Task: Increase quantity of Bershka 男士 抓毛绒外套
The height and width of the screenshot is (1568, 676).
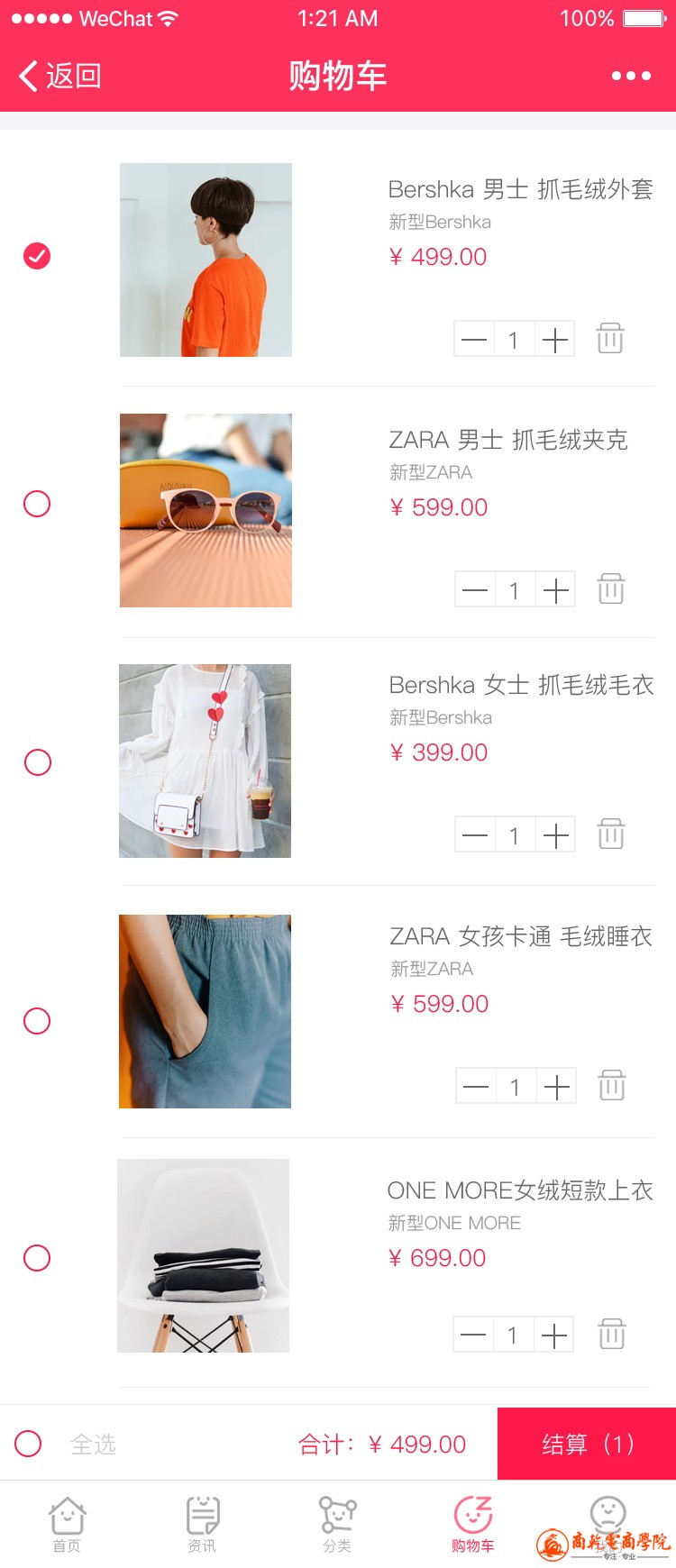Action: pyautogui.click(x=555, y=340)
